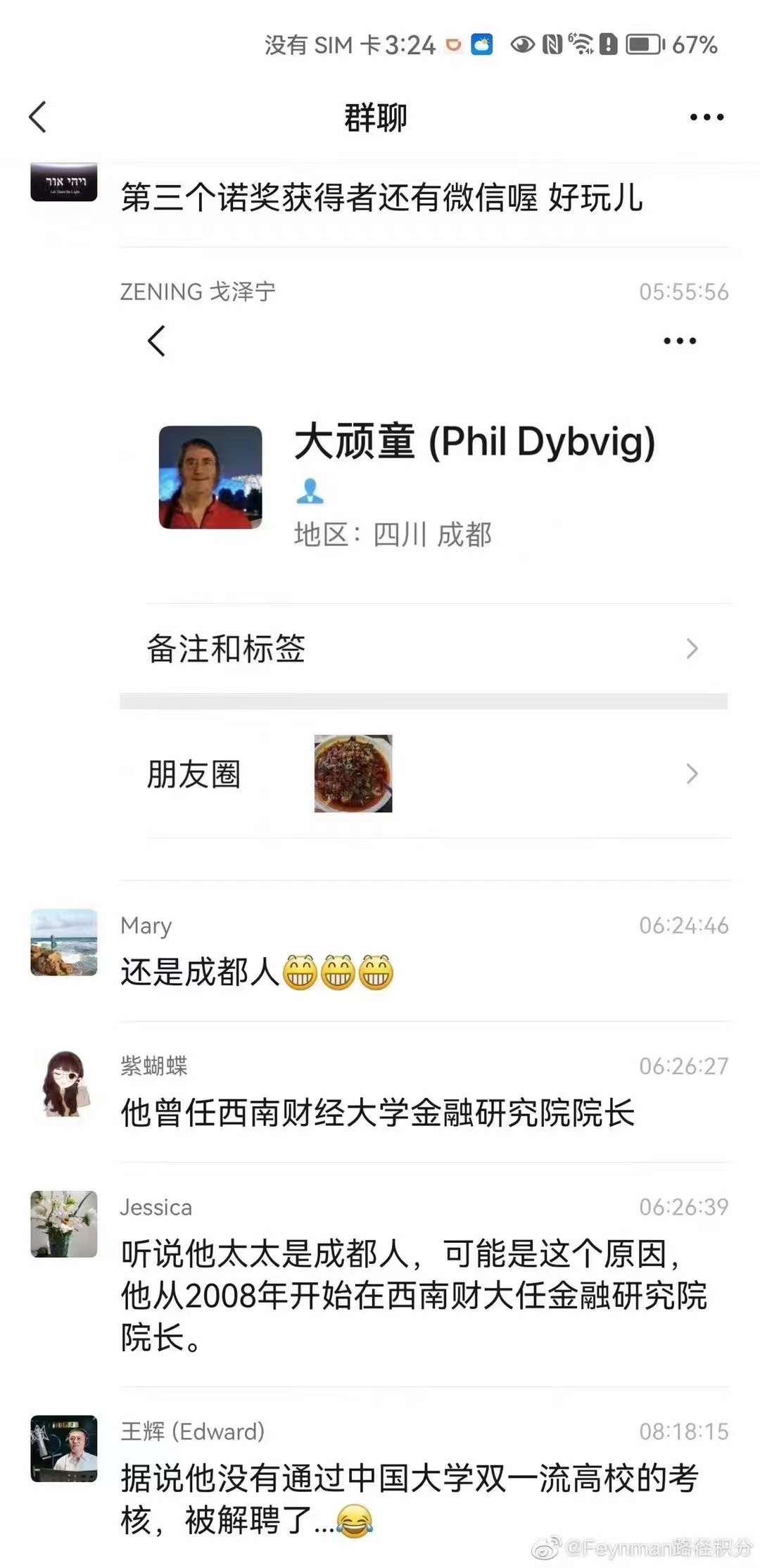Image resolution: width=760 pixels, height=1568 pixels.
Task: Open 王辉 (Edward)'s avatar
Action: (x=64, y=1448)
